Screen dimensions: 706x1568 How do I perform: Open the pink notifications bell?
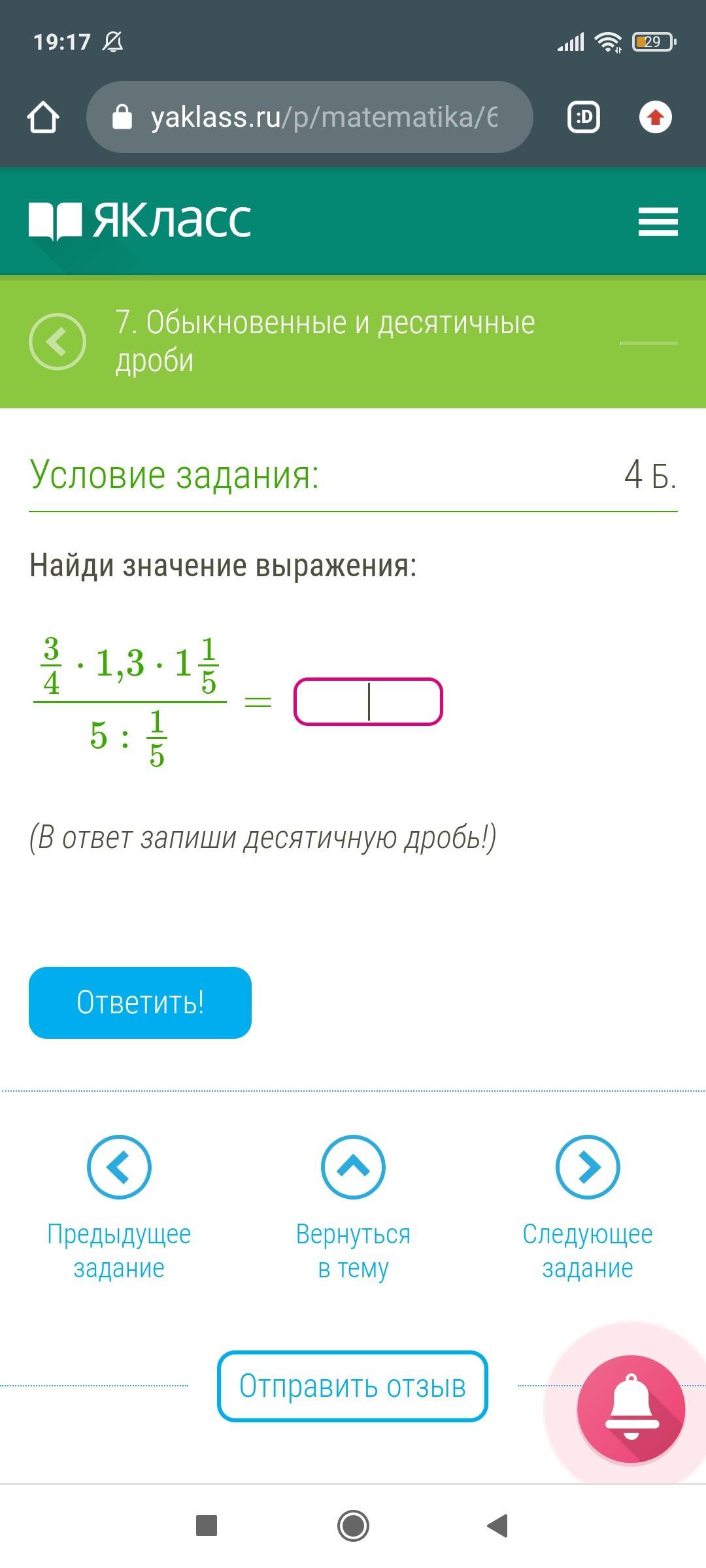pyautogui.click(x=630, y=1409)
